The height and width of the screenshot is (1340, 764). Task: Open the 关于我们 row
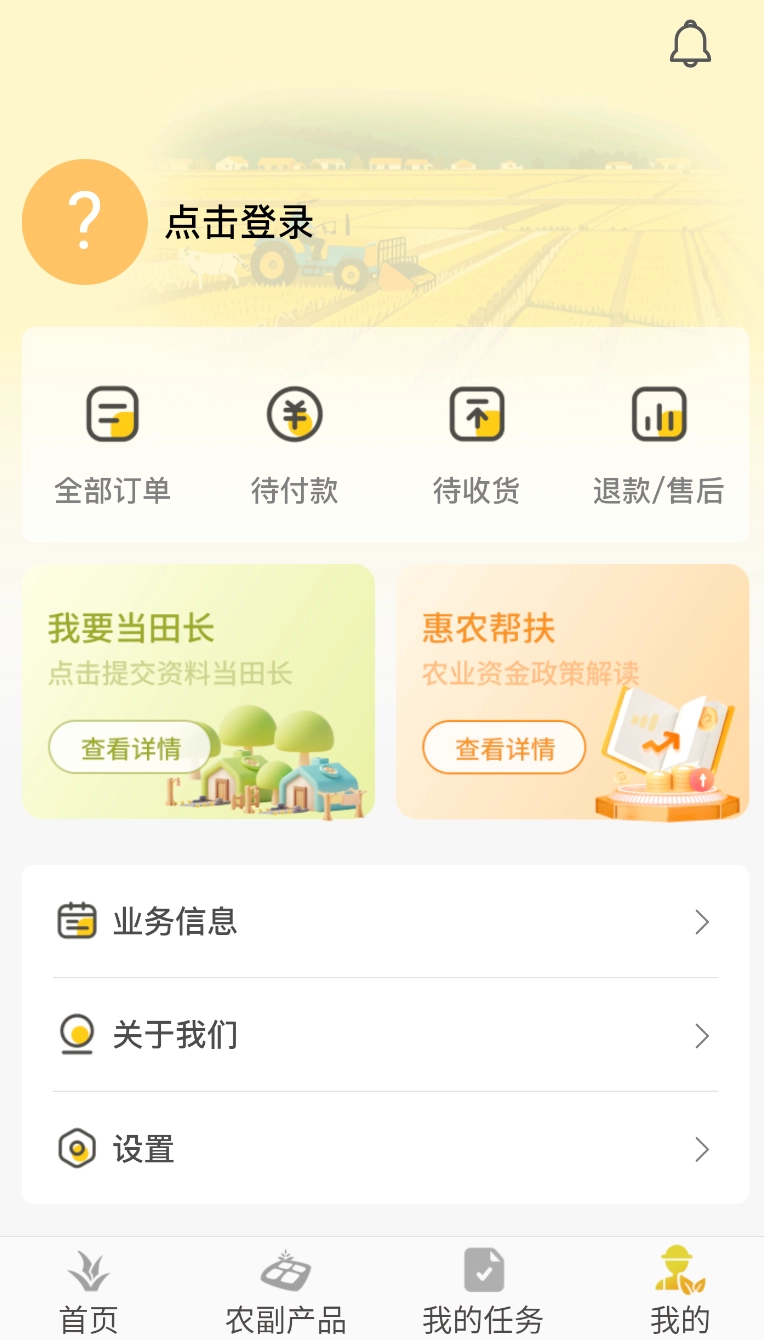point(385,1035)
